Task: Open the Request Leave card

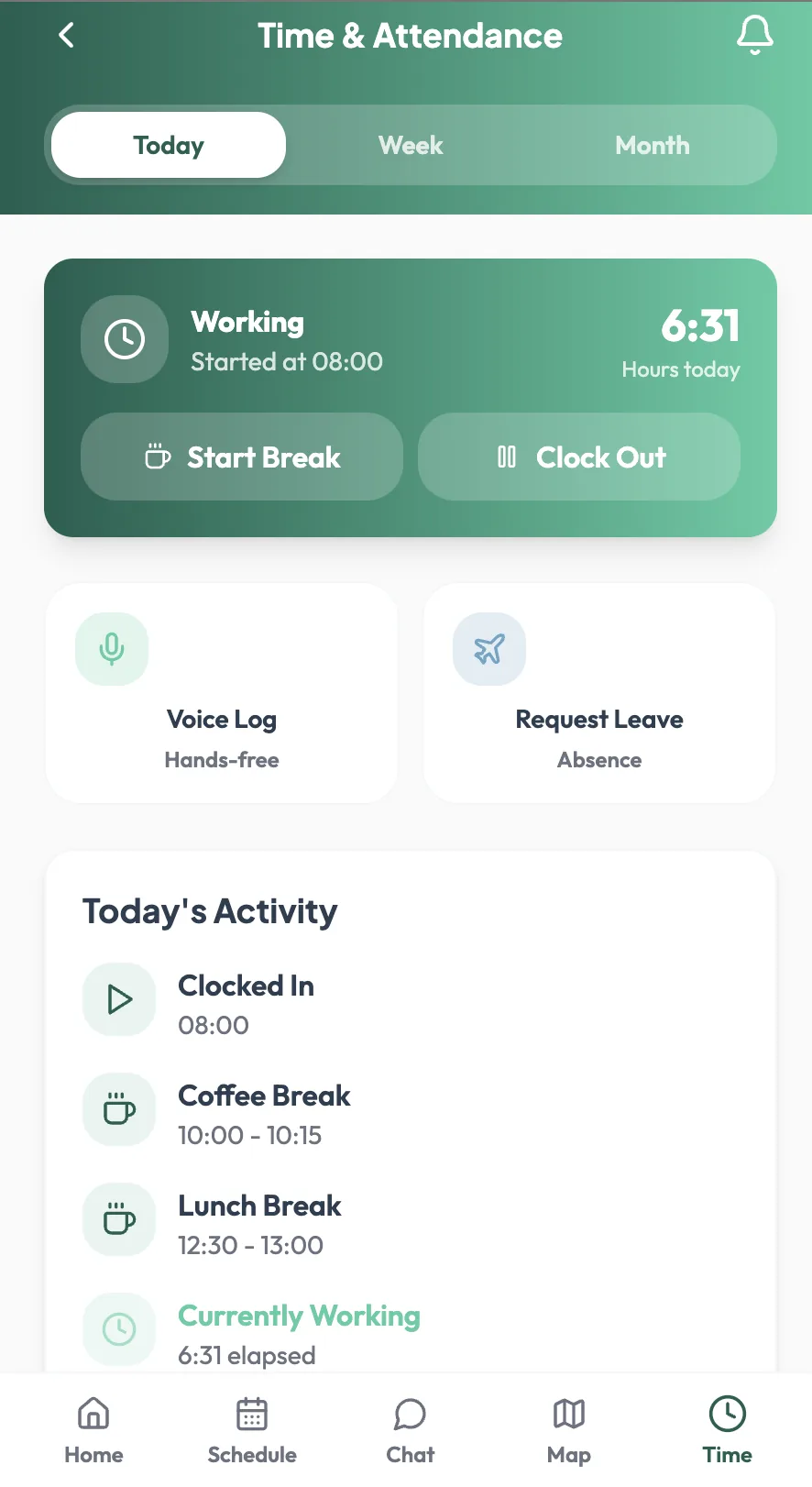Action: click(599, 693)
